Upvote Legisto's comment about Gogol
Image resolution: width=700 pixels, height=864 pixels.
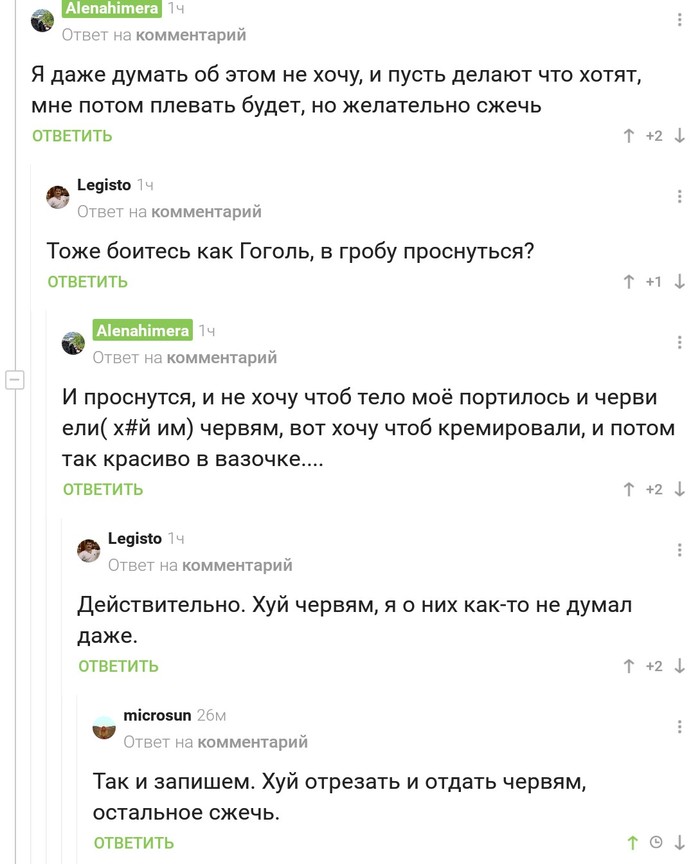click(x=629, y=282)
